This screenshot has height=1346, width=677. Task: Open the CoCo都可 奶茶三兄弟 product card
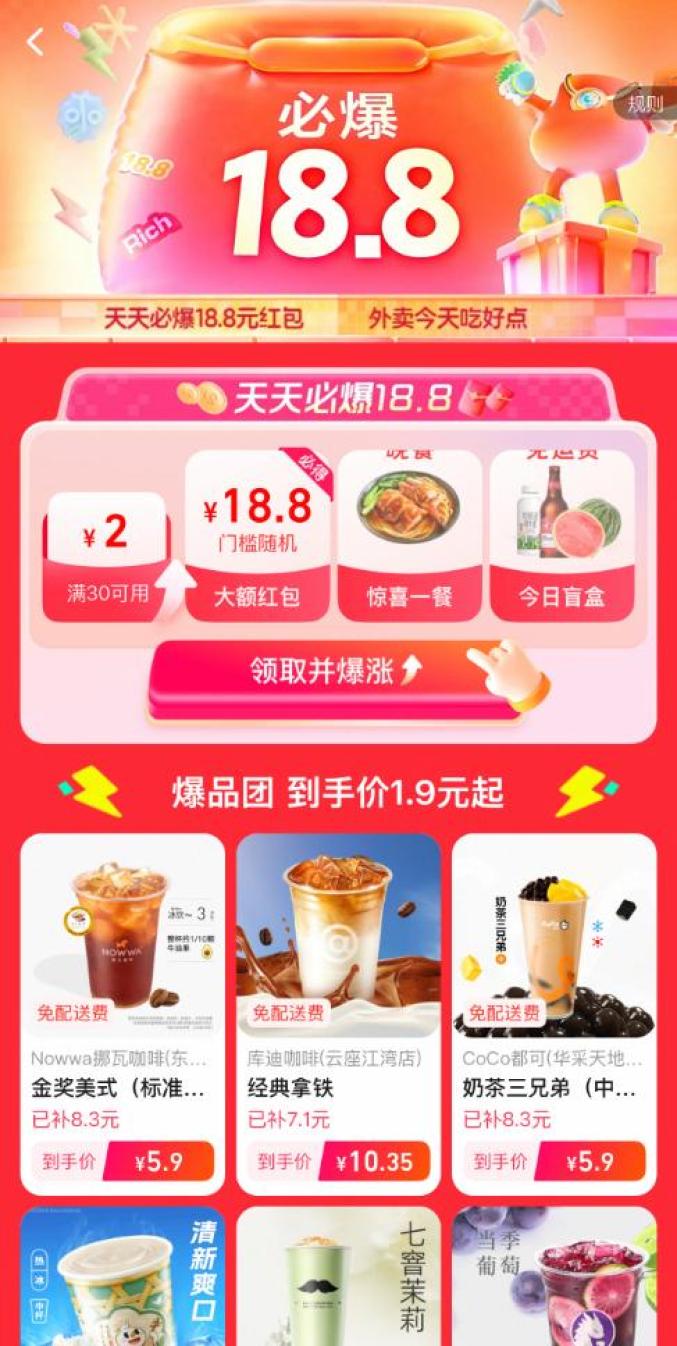click(554, 1012)
